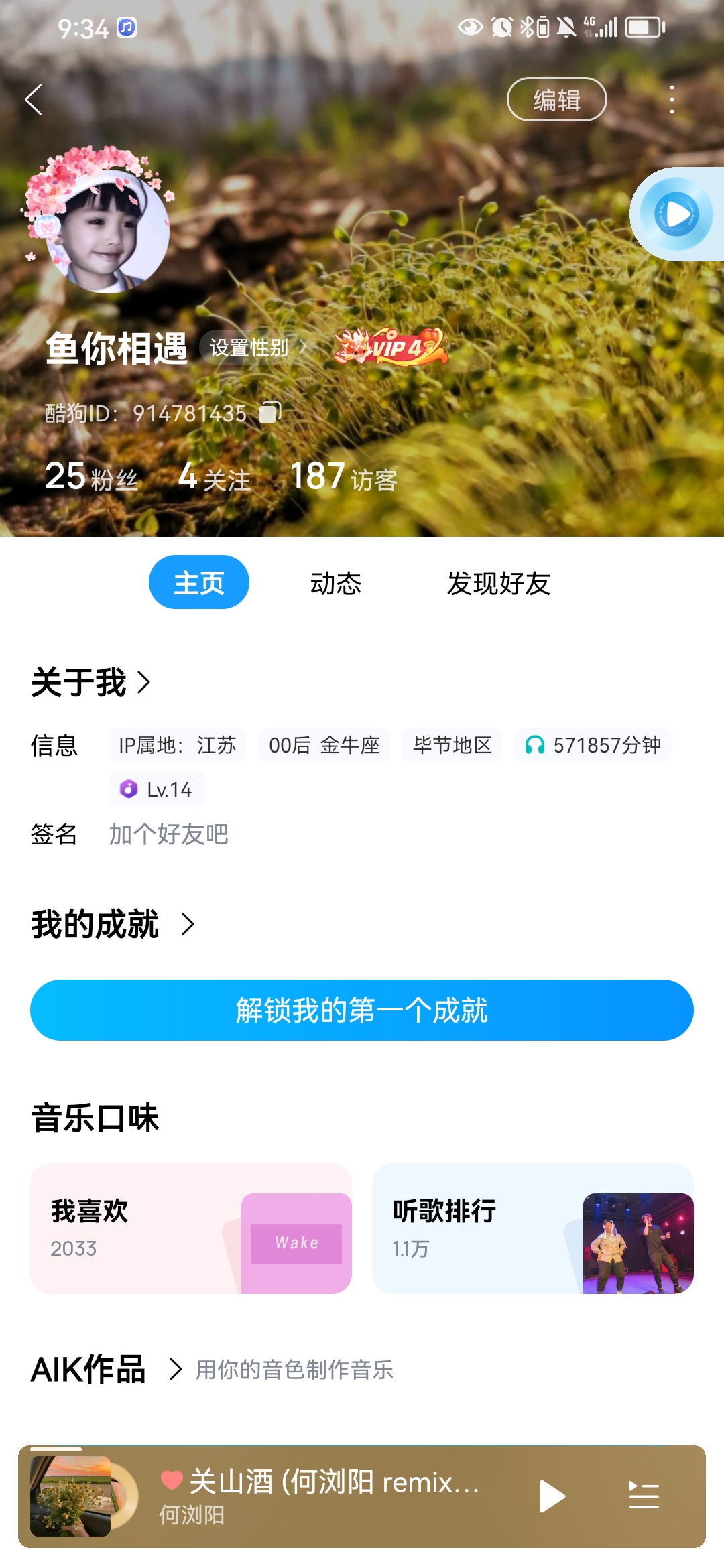Screen dimensions: 724x1568
Task: Open the mini player playlist queue
Action: tap(644, 1496)
